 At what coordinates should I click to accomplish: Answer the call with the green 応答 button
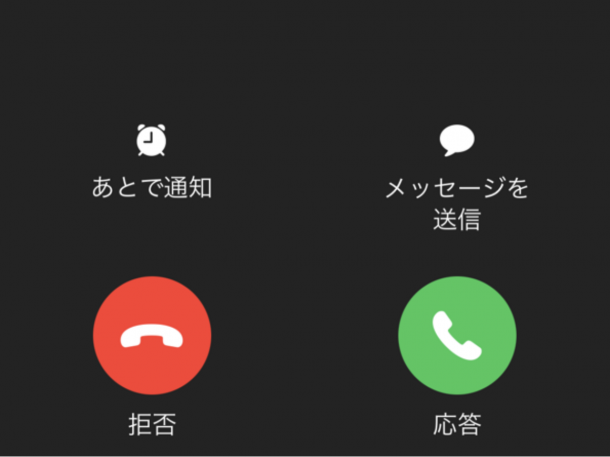point(457,338)
